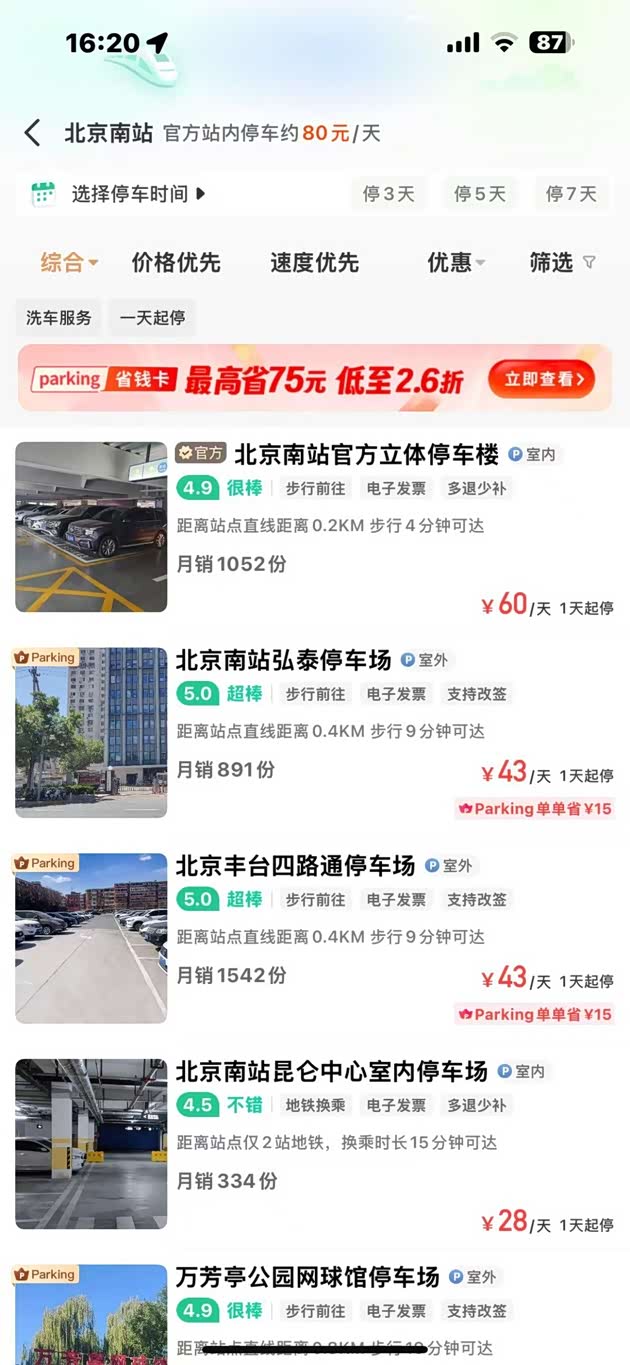
Task: Expand the 优惠 dropdown
Action: 456,263
